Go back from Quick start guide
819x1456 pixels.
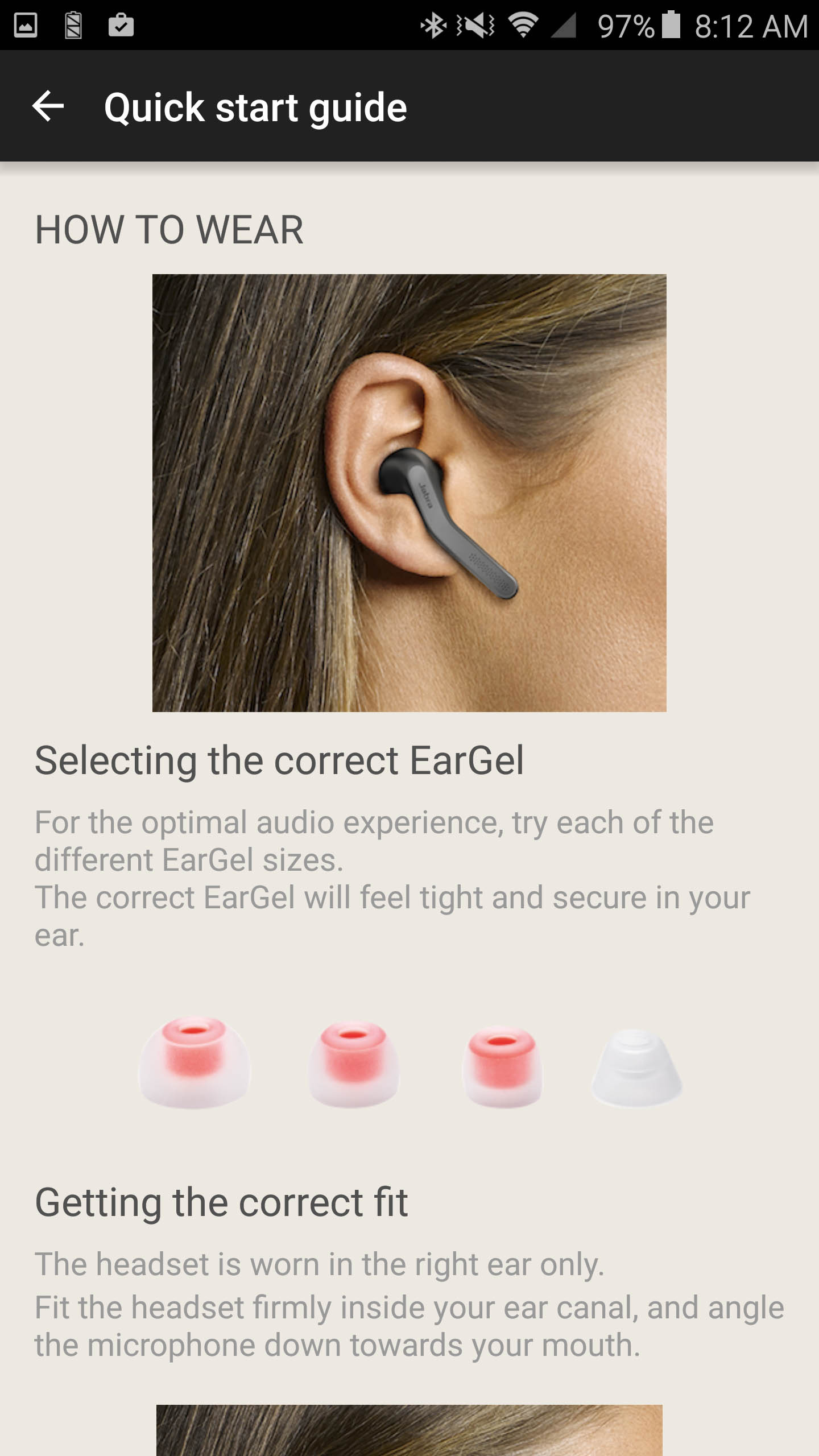(x=48, y=106)
